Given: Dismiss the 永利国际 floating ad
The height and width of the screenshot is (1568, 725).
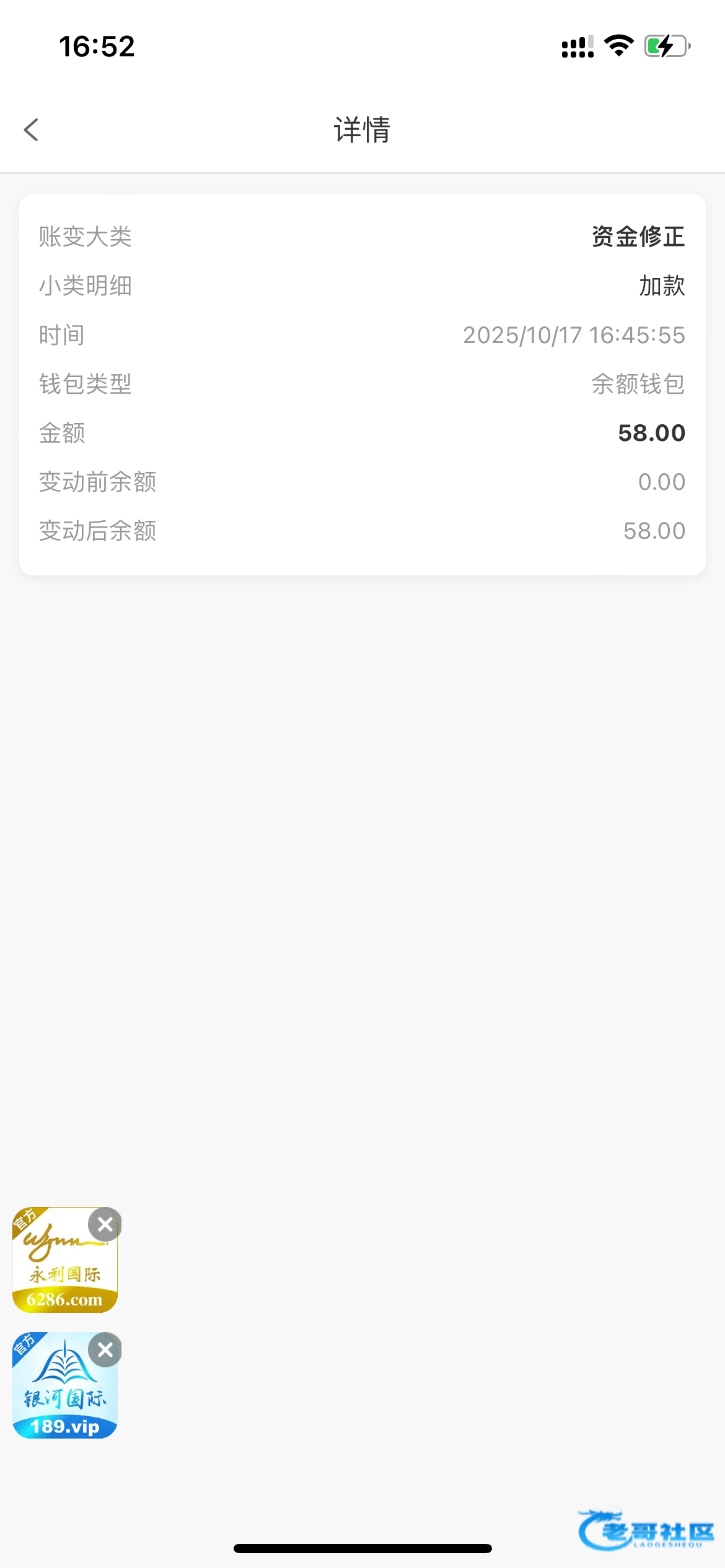Looking at the screenshot, I should pyautogui.click(x=105, y=1224).
